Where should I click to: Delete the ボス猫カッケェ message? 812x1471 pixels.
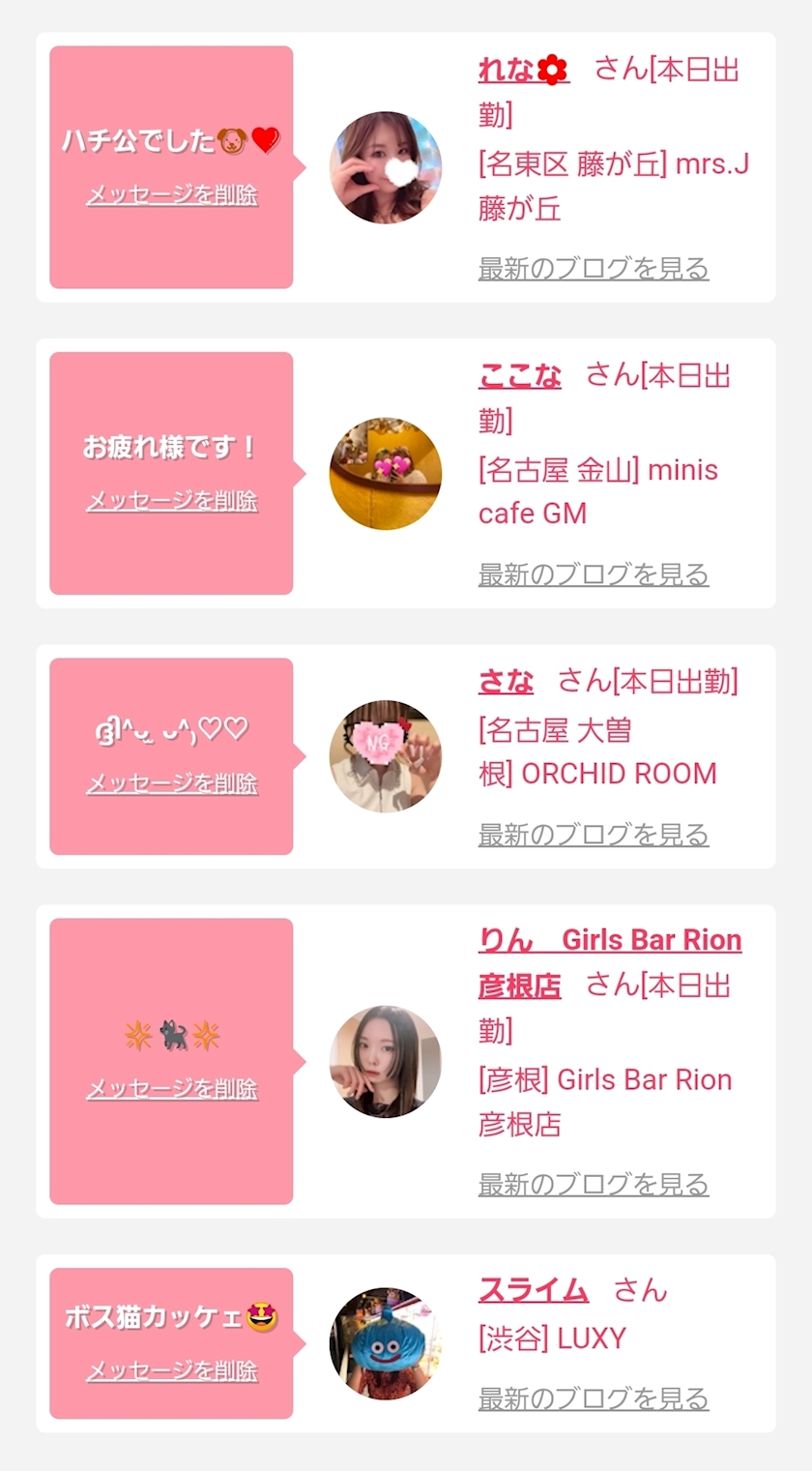pyautogui.click(x=172, y=1369)
